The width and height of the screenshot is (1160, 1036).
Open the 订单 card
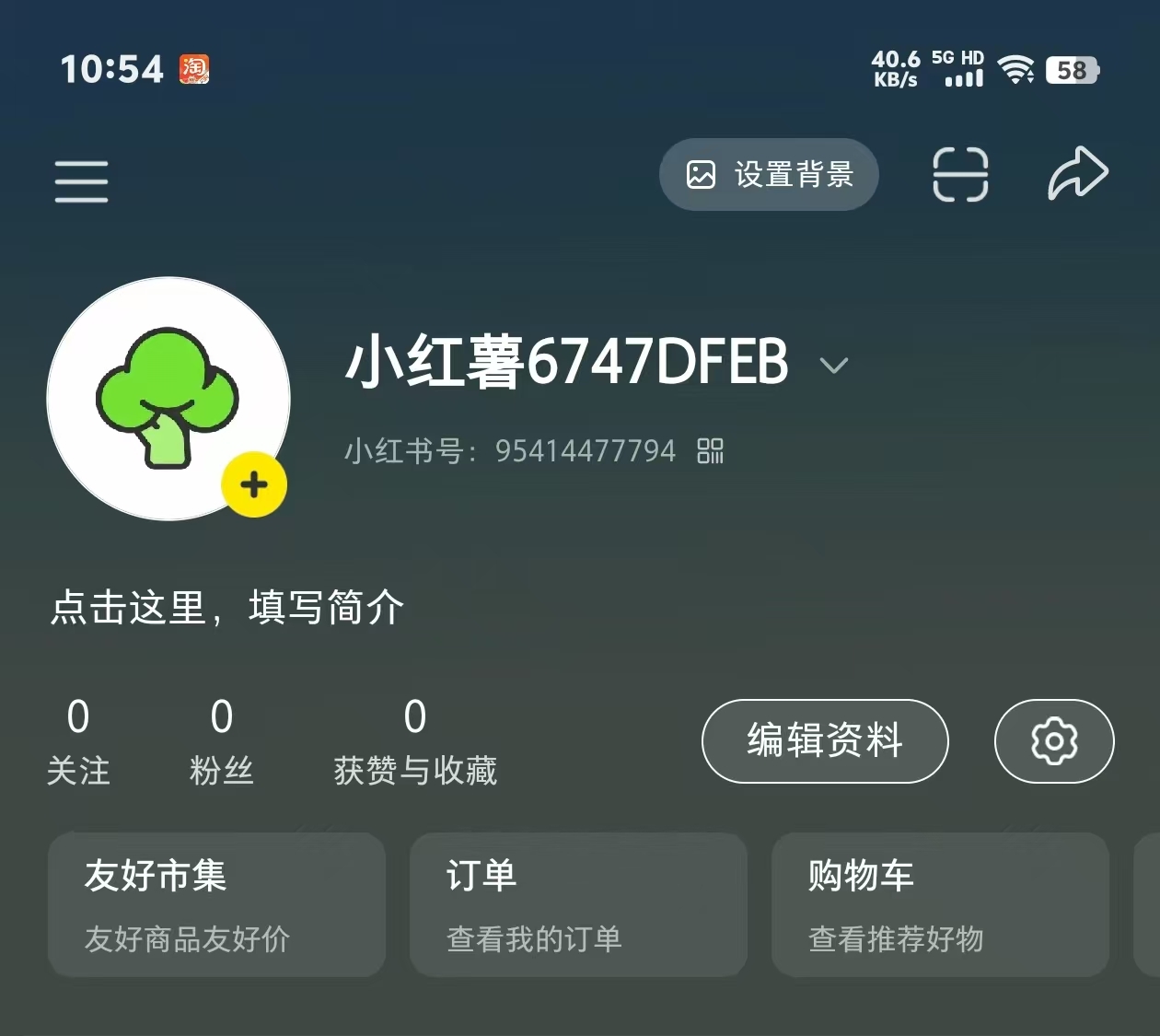(578, 904)
